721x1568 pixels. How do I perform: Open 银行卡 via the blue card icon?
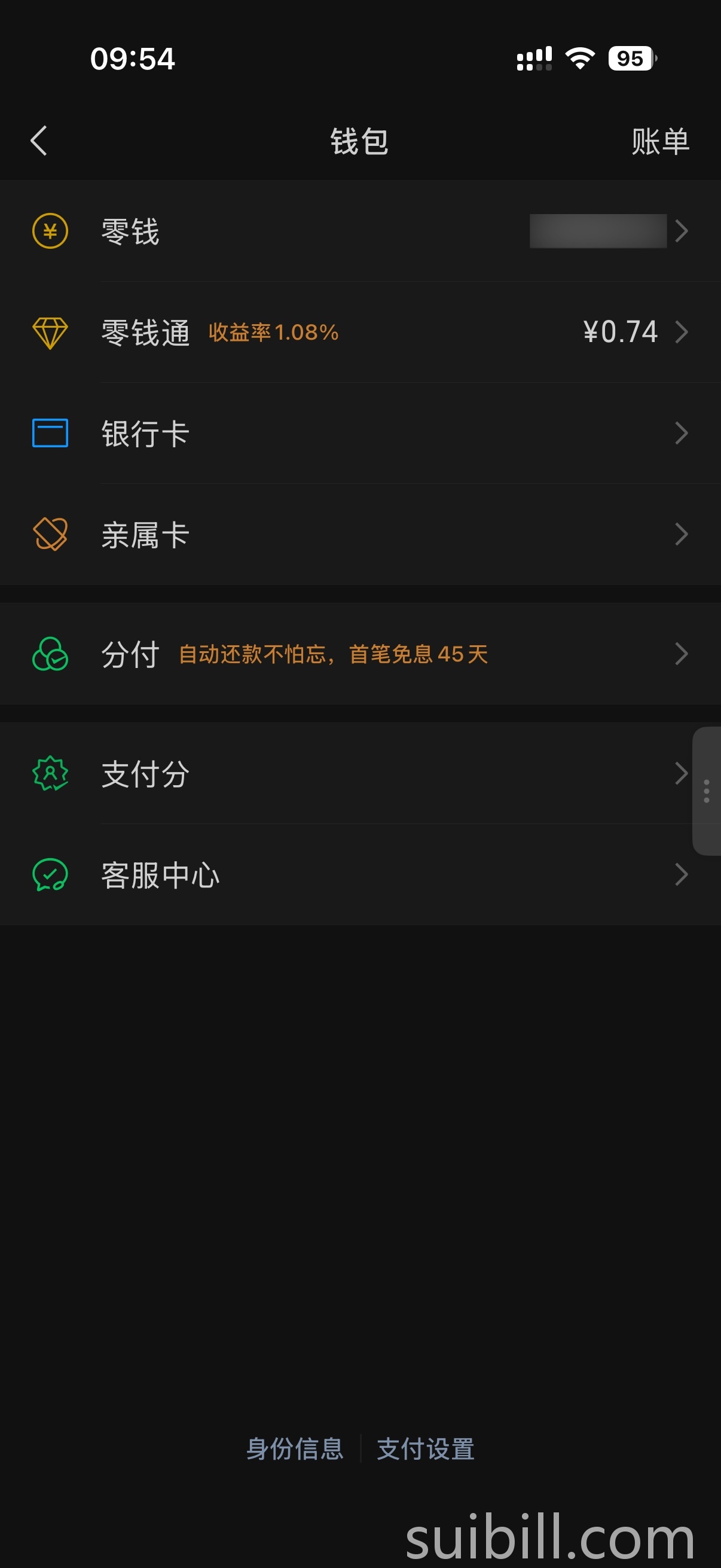pyautogui.click(x=50, y=433)
